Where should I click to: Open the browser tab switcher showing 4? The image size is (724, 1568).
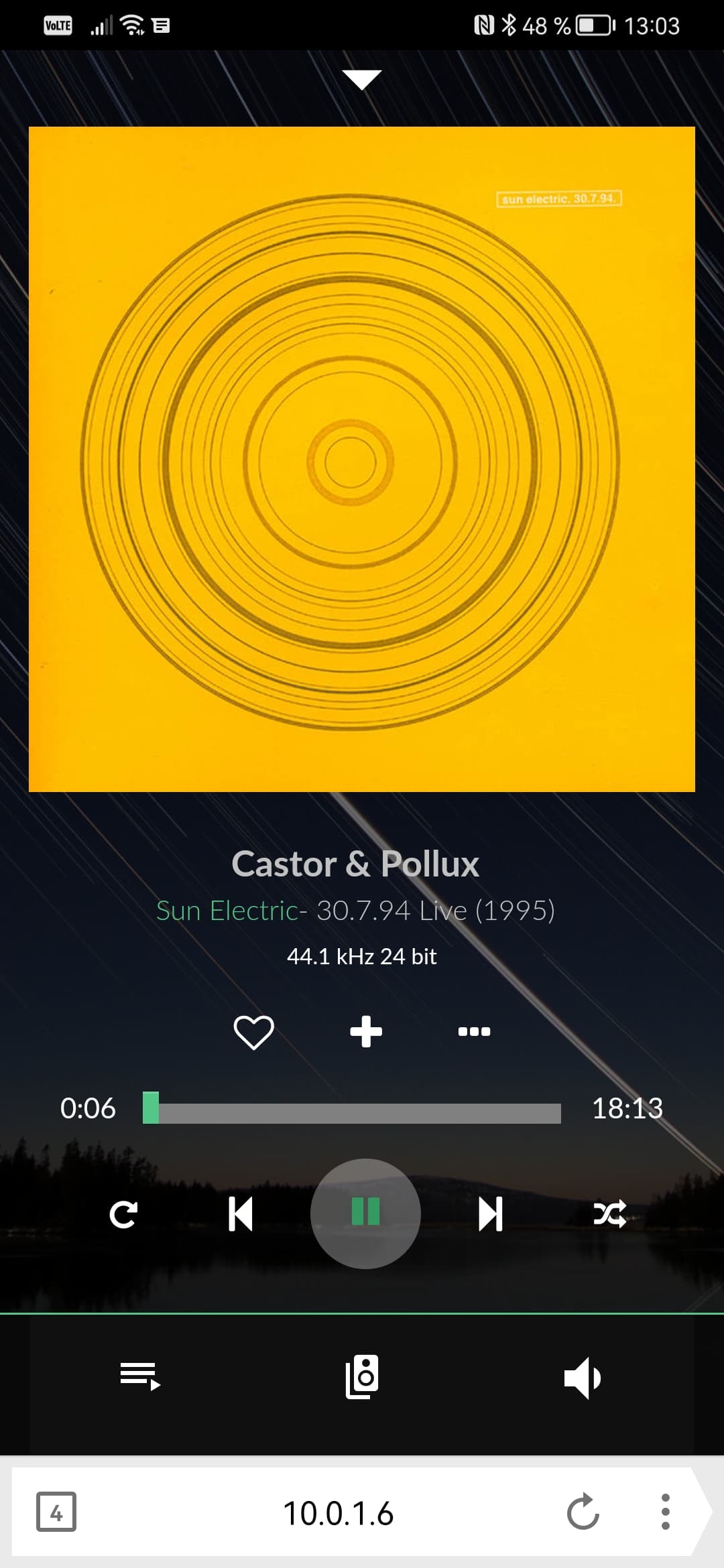pos(56,1512)
